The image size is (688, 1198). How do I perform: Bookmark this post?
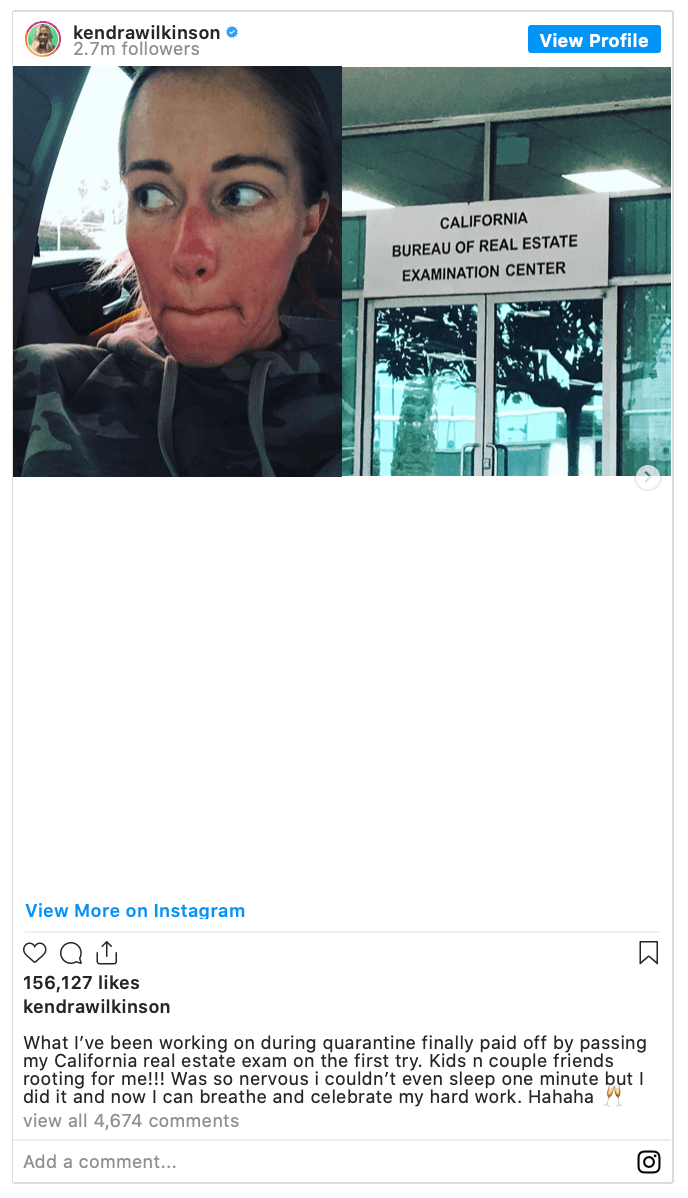648,953
